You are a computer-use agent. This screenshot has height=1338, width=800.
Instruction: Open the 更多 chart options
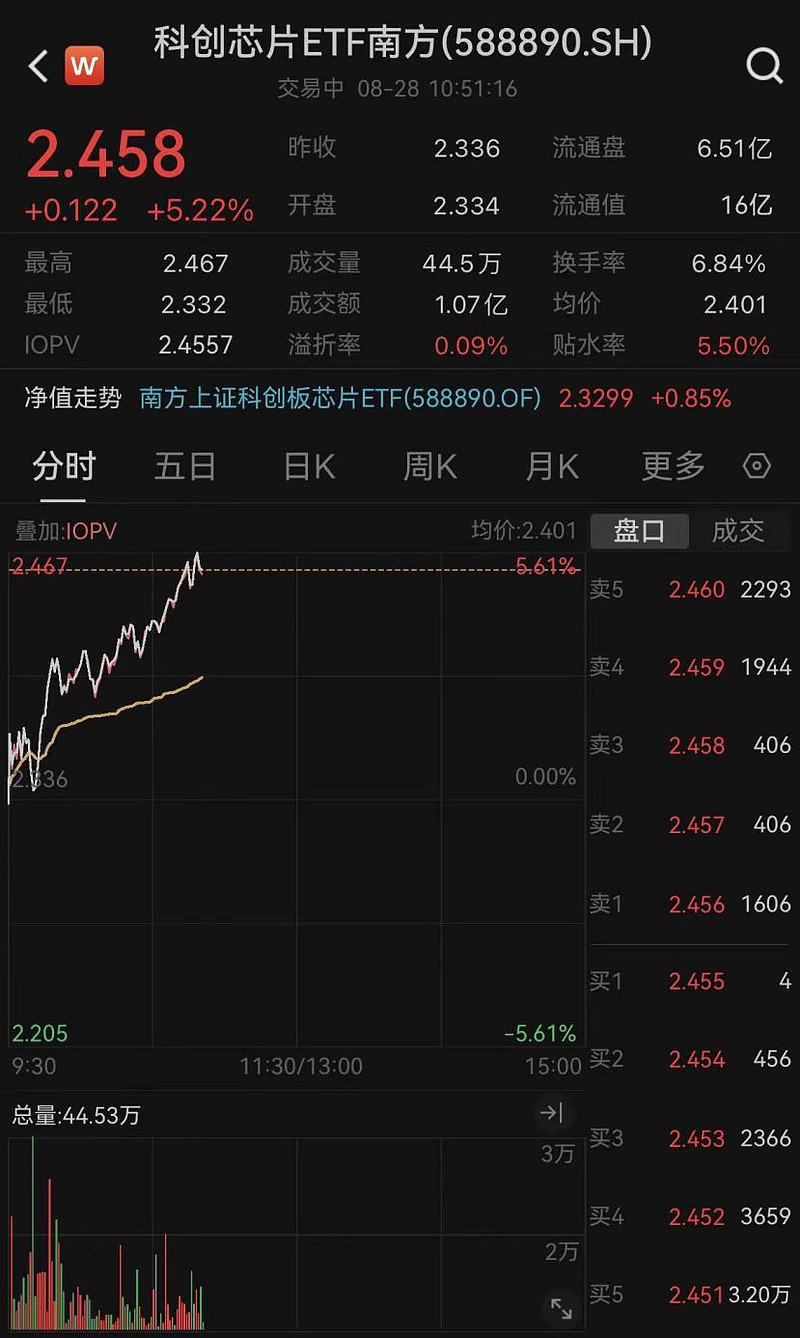673,466
